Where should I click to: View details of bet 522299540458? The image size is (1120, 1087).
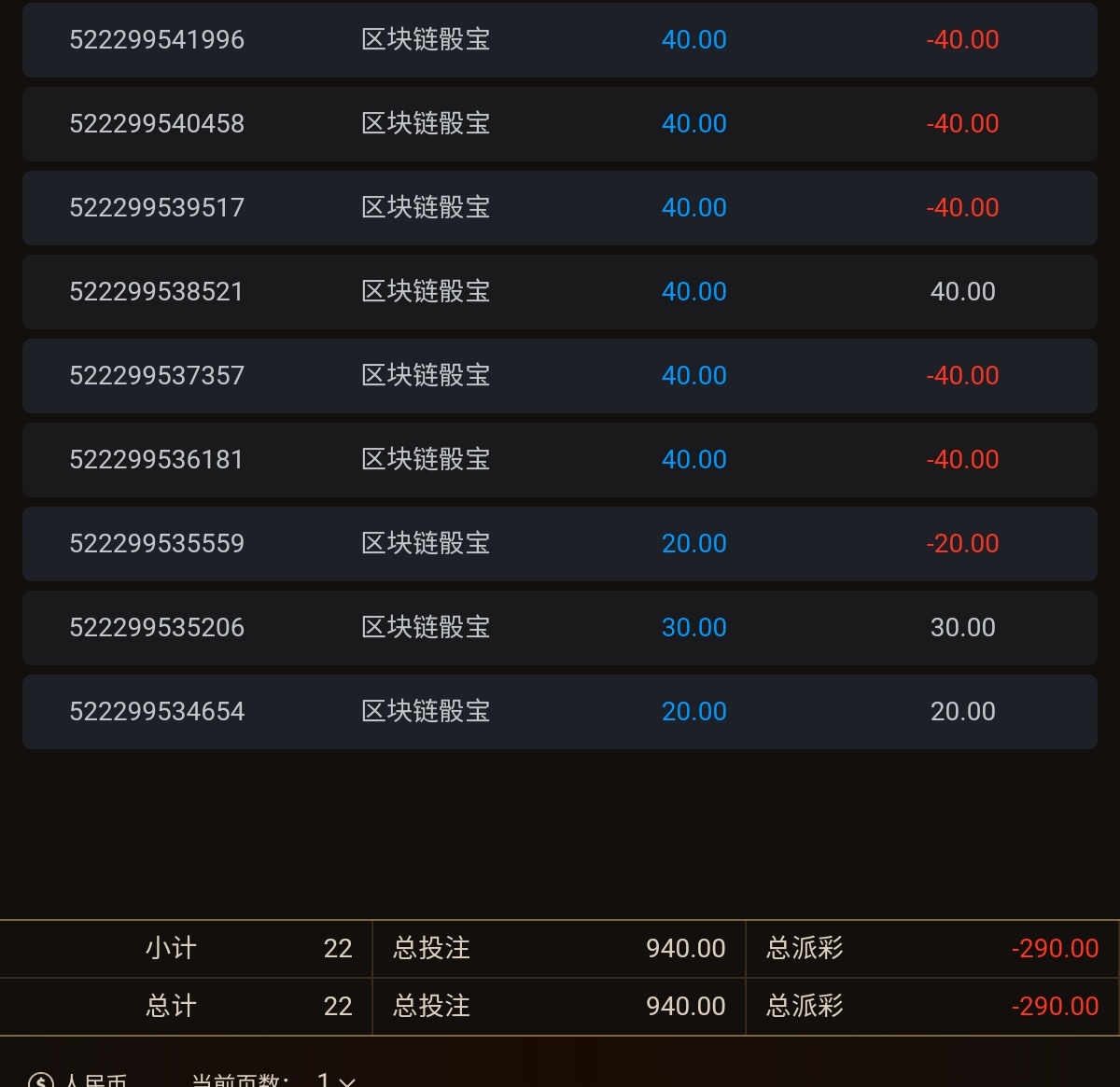click(559, 124)
